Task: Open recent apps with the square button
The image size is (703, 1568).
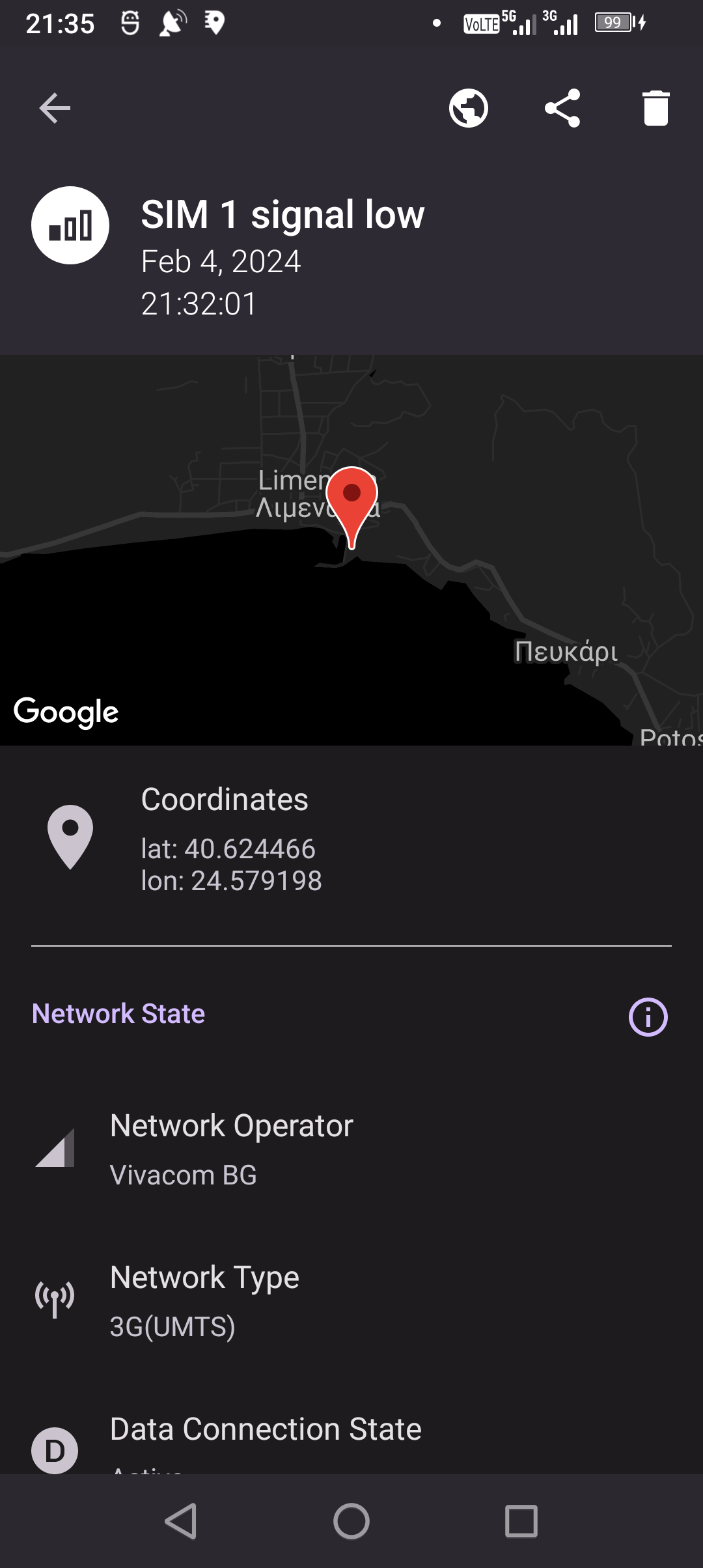Action: point(521,1522)
